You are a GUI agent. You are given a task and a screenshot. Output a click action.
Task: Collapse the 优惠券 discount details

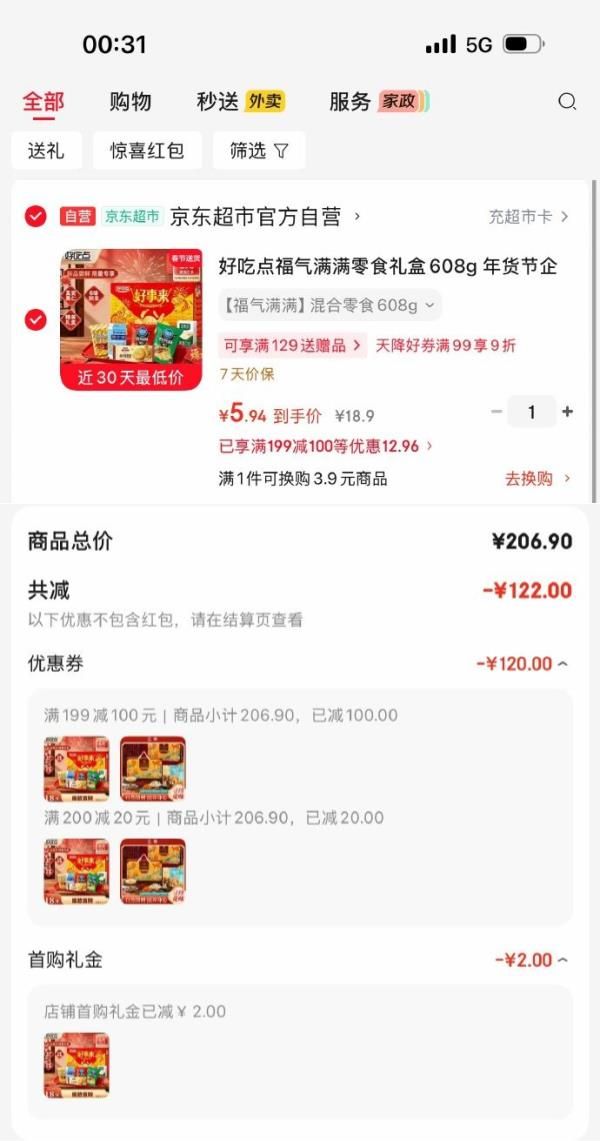click(x=523, y=664)
